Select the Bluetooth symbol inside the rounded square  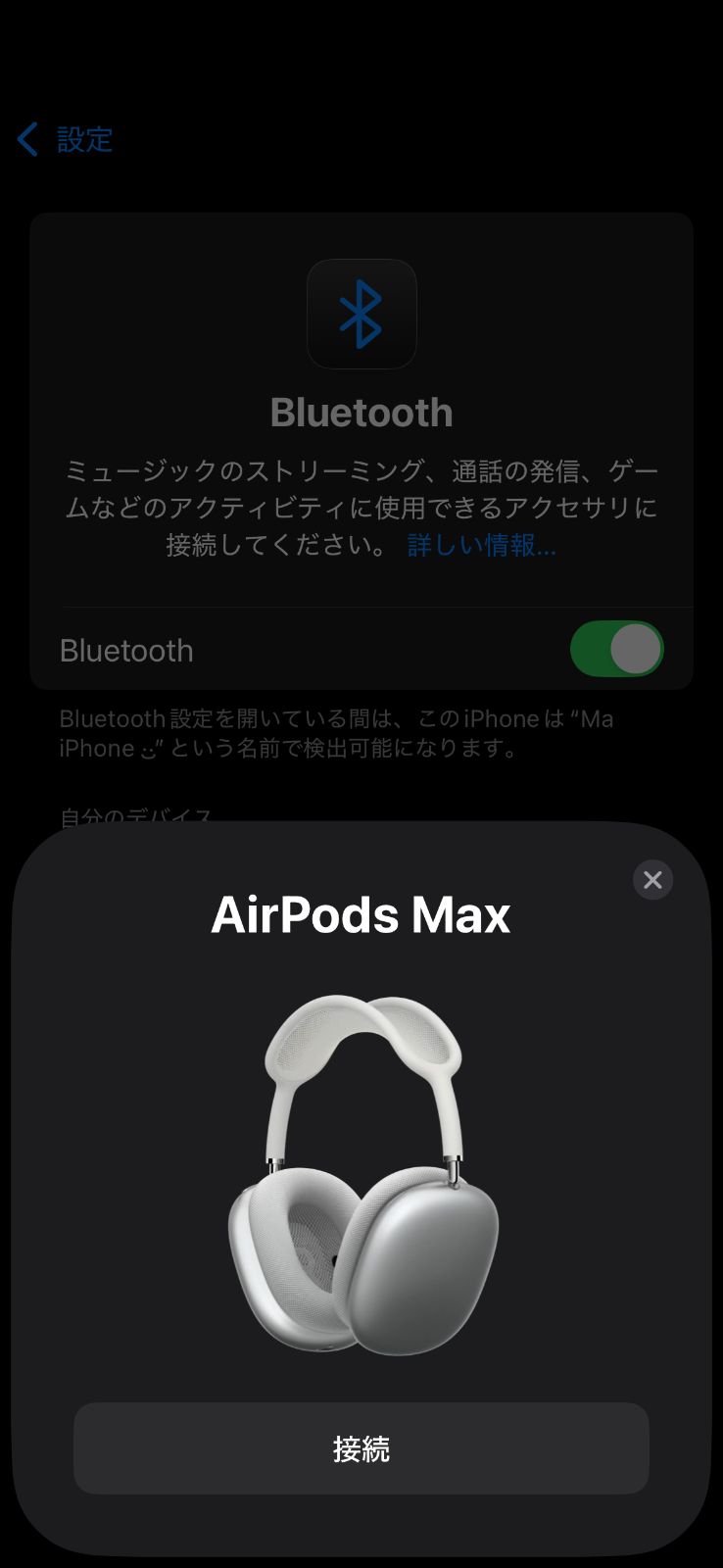click(361, 314)
